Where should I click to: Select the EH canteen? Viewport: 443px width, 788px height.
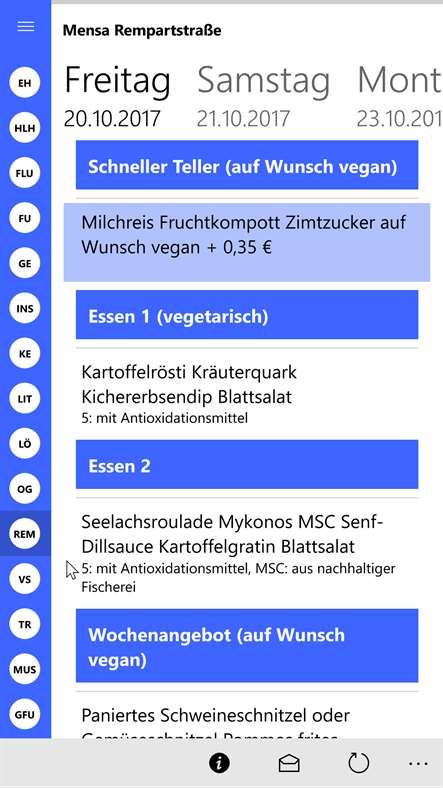(x=25, y=83)
